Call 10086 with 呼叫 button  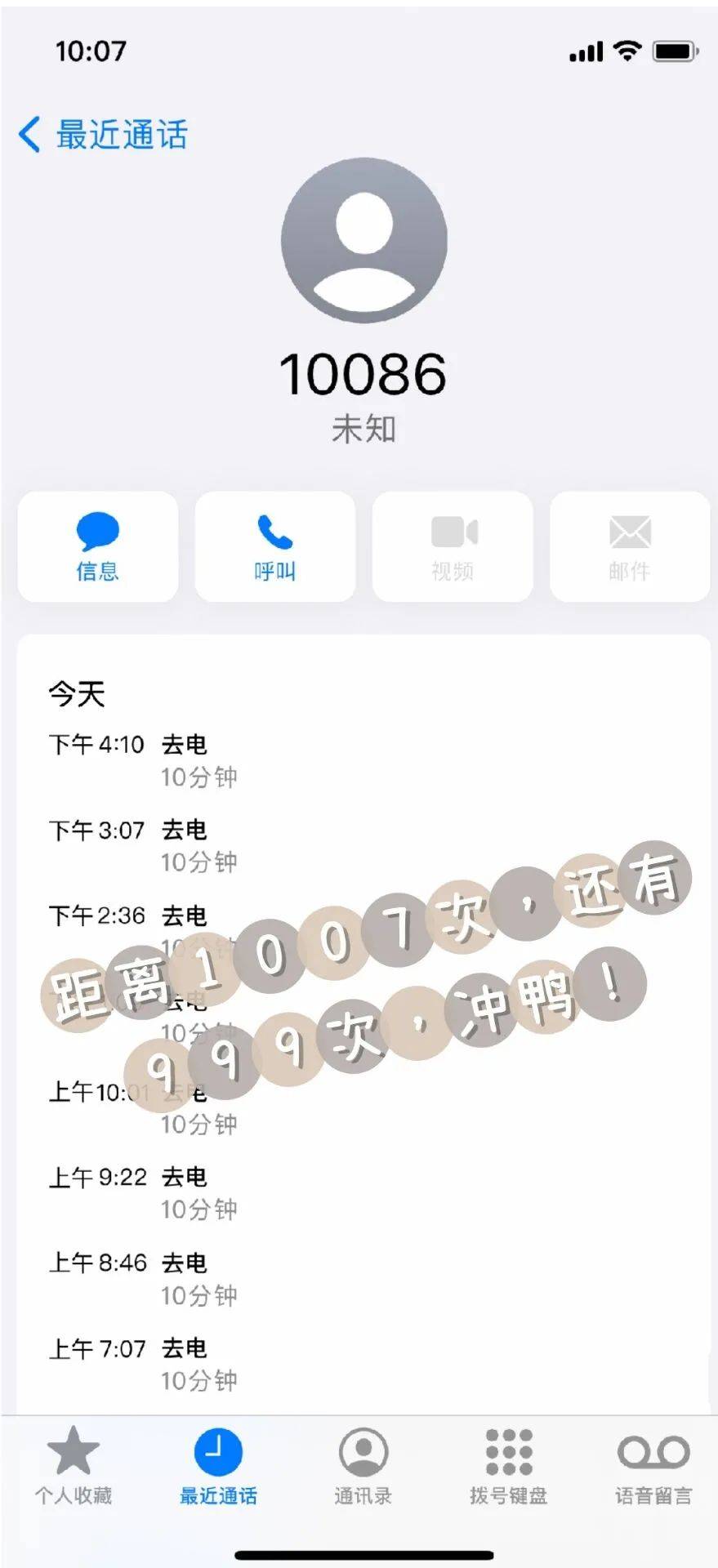point(275,546)
